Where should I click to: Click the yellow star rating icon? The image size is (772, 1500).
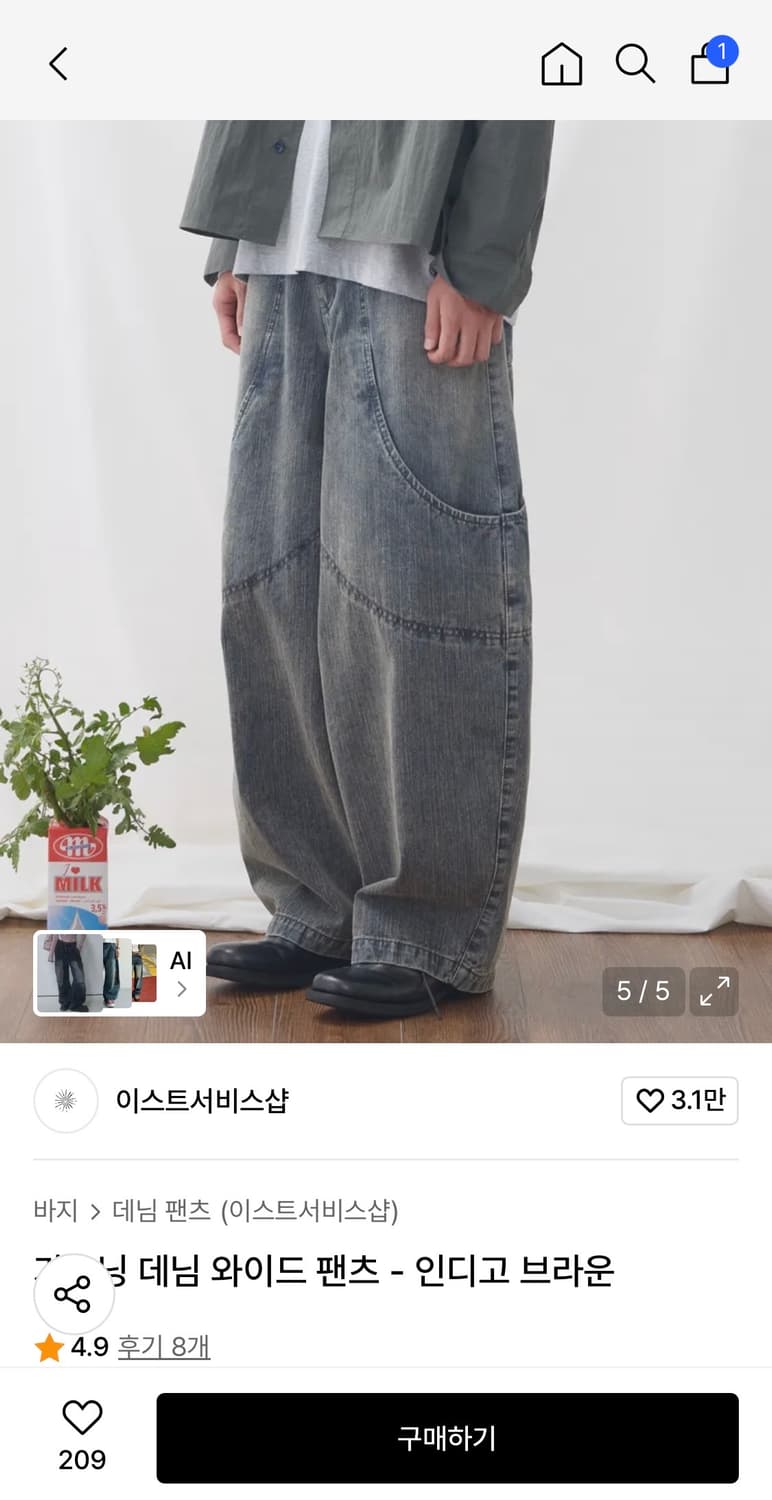[x=47, y=1347]
